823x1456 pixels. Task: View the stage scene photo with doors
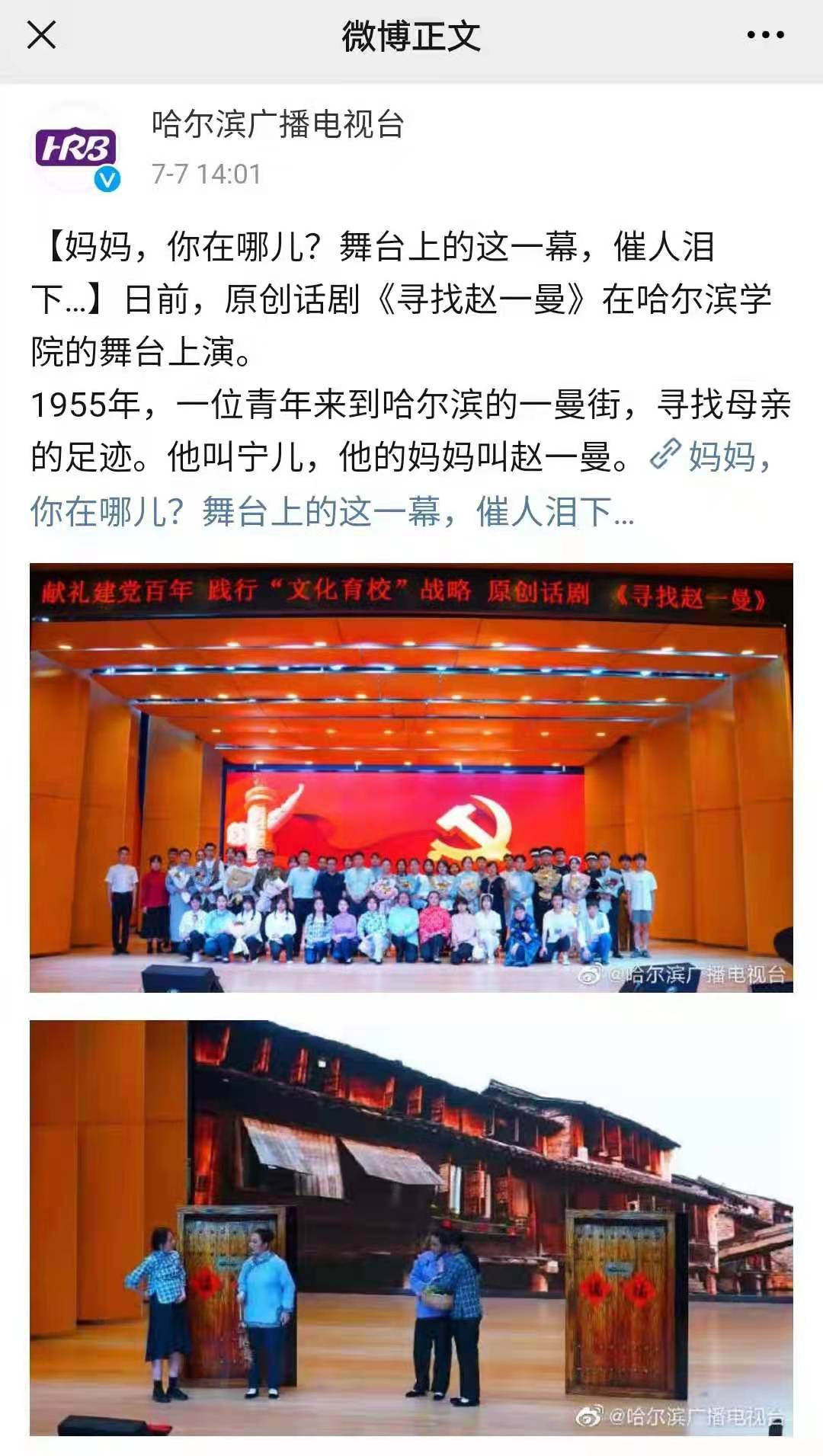[411, 1227]
